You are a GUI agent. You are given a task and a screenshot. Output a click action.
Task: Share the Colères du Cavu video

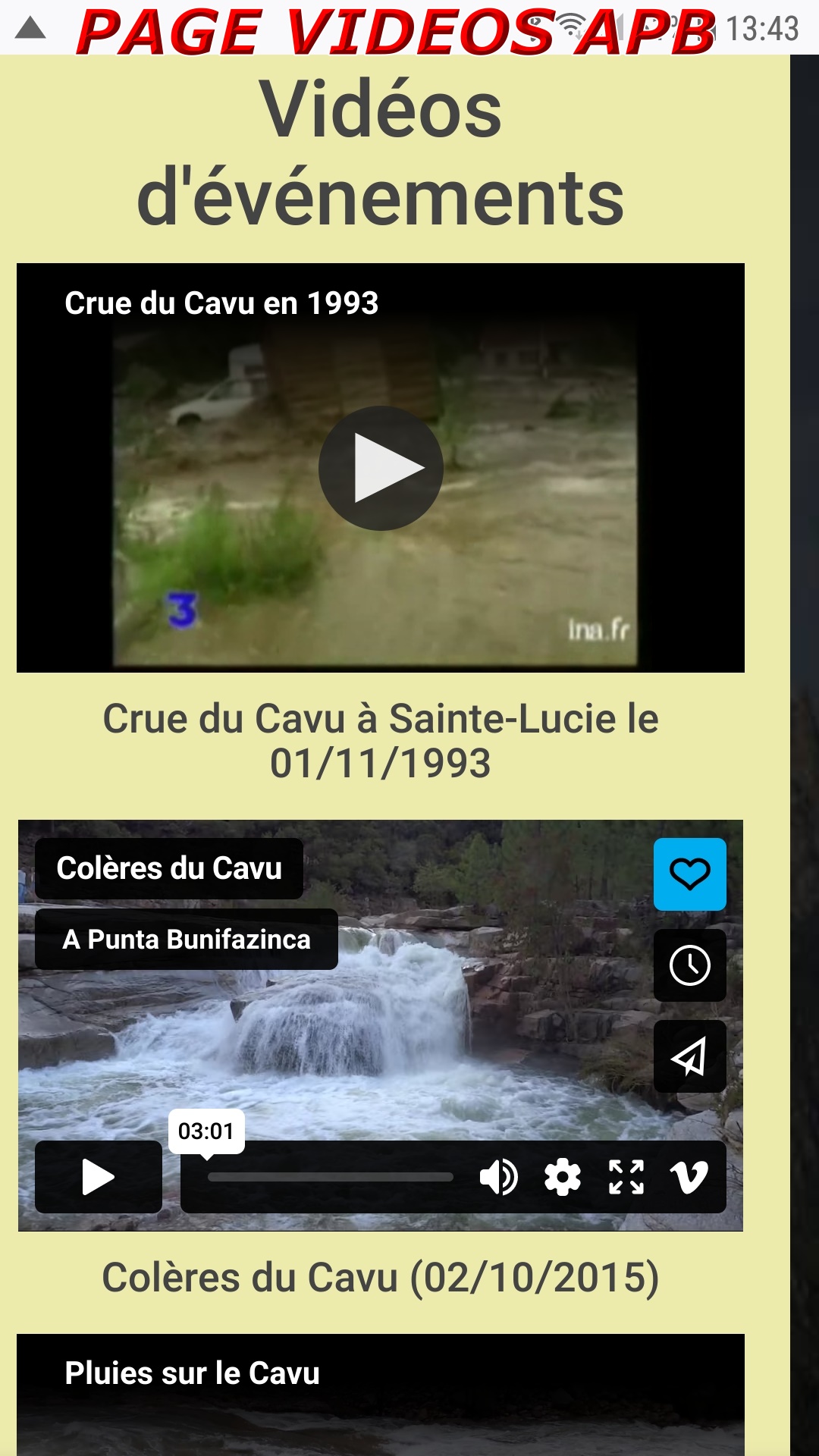[689, 1056]
